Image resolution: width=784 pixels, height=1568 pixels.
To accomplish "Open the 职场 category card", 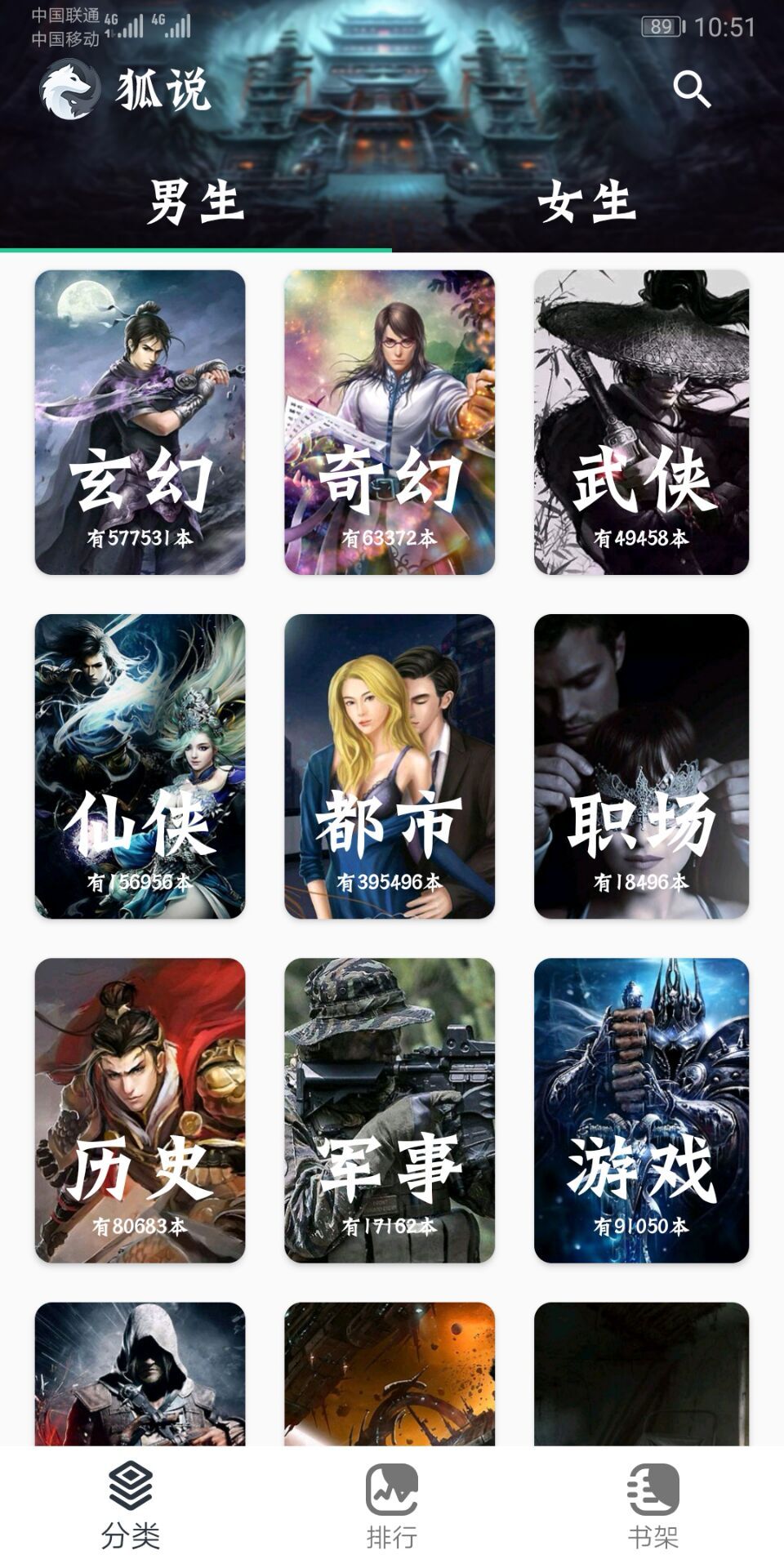I will click(x=641, y=764).
